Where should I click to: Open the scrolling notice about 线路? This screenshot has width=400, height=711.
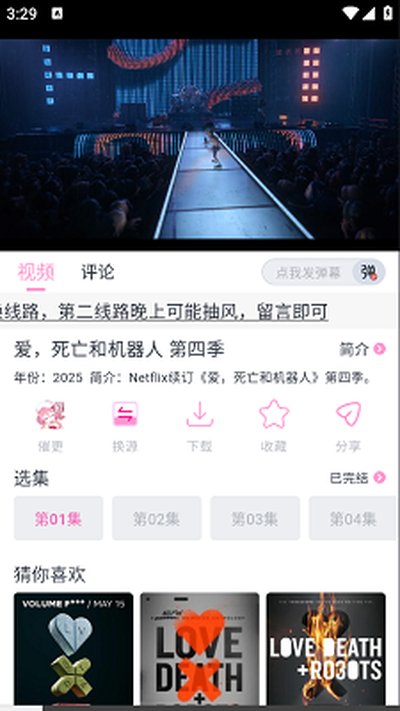pos(164,312)
